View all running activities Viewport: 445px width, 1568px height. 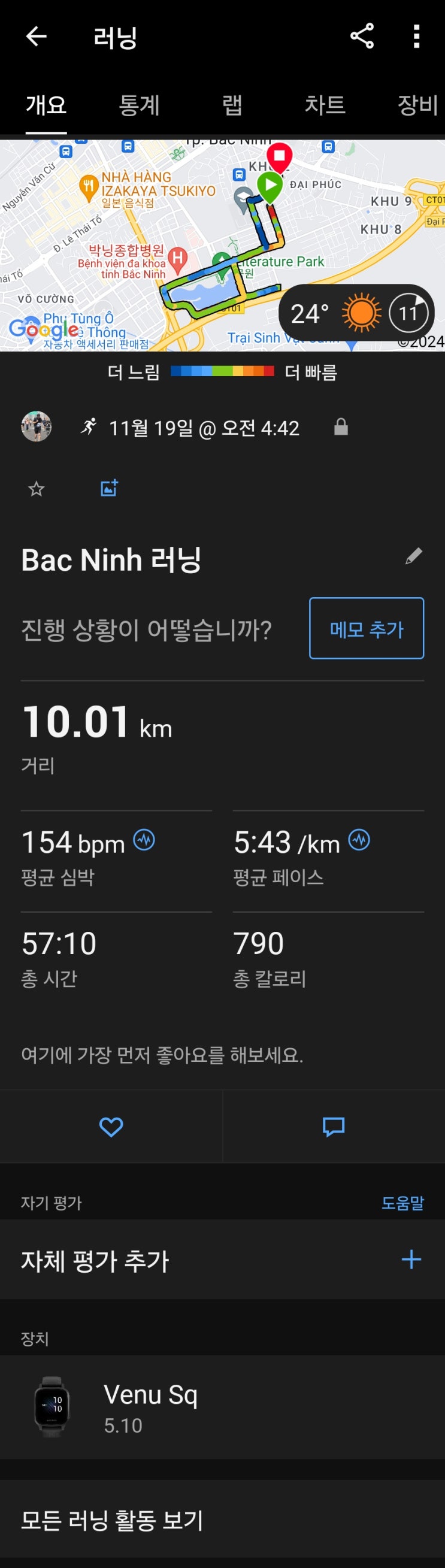coord(222,1520)
